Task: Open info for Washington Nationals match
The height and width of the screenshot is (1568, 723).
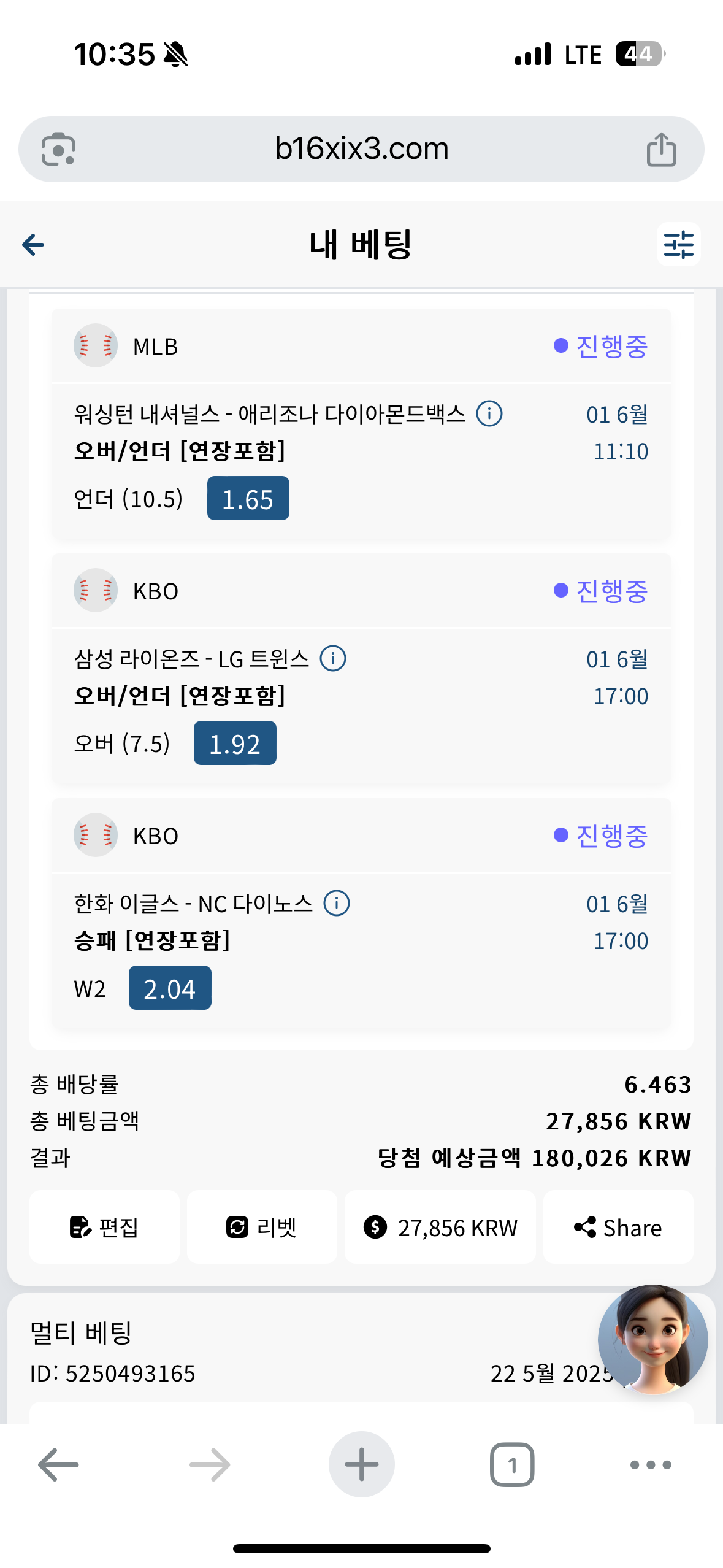Action: pyautogui.click(x=489, y=413)
